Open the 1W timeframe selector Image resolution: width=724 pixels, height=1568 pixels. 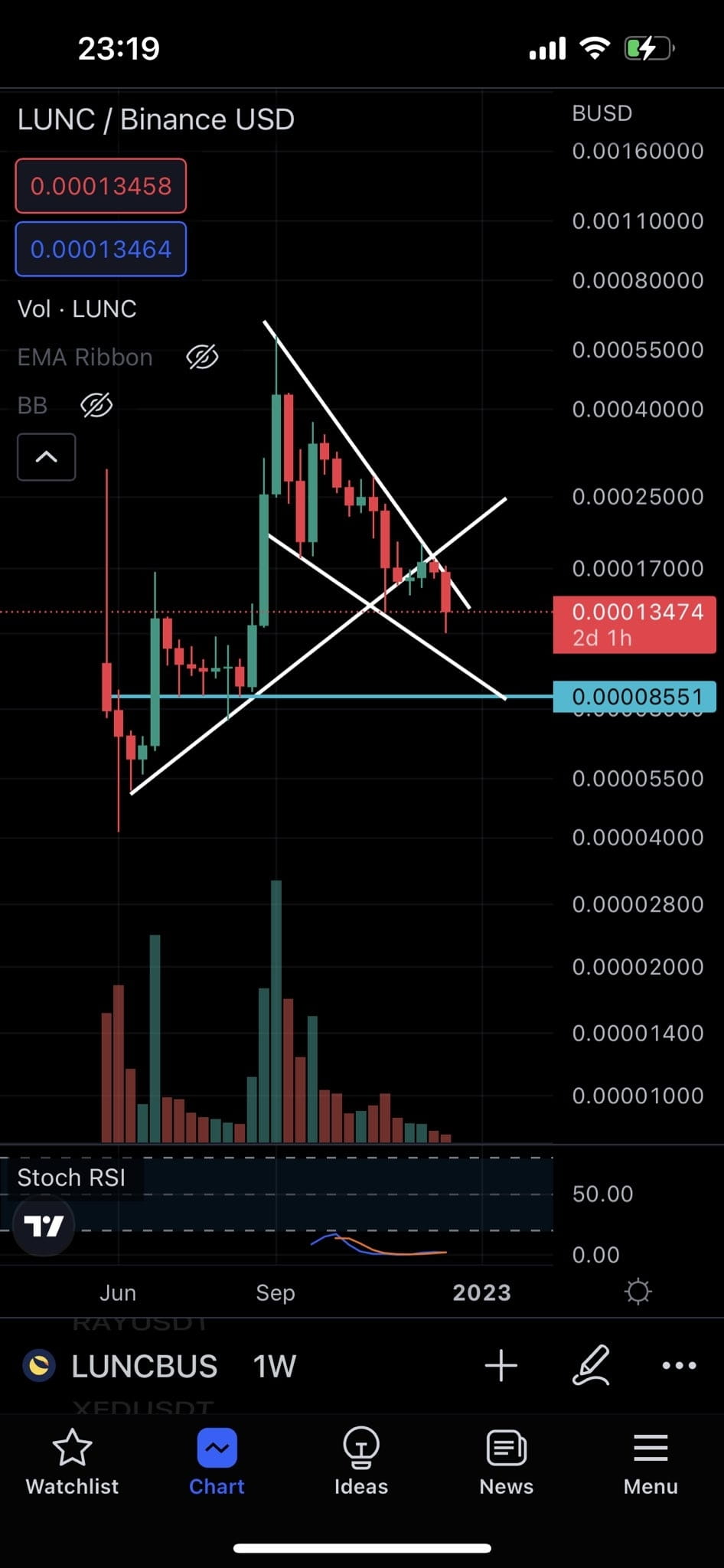pyautogui.click(x=273, y=1366)
